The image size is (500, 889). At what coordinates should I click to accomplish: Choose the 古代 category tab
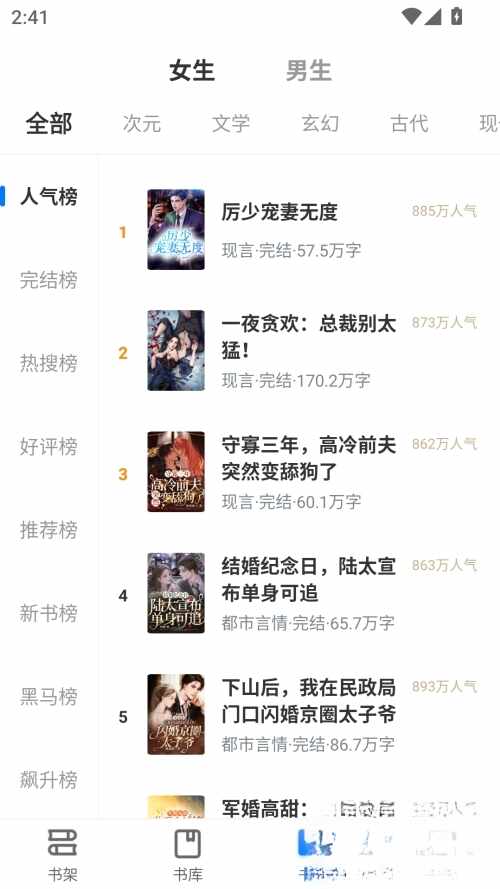(x=409, y=124)
